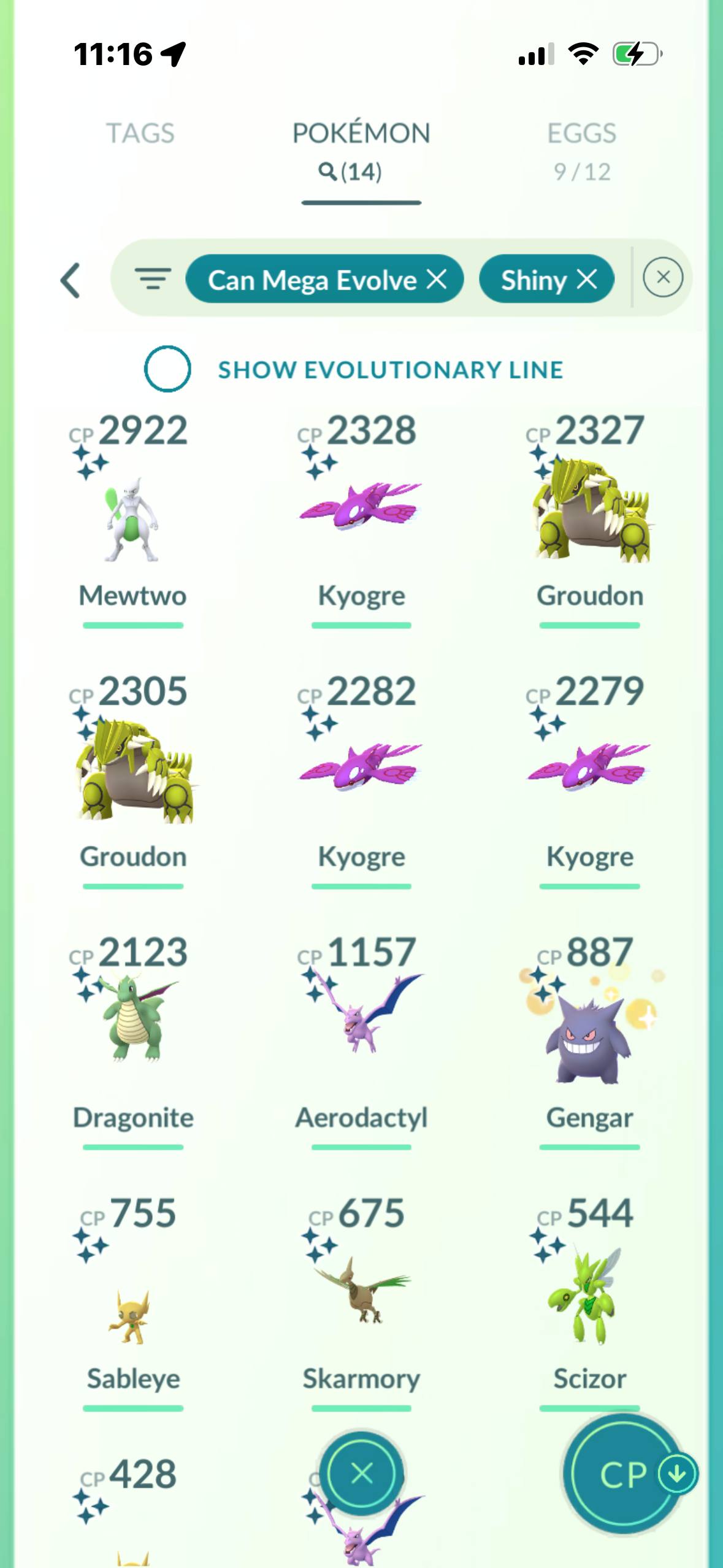Select shiny Sableye CP 755

(132, 1302)
